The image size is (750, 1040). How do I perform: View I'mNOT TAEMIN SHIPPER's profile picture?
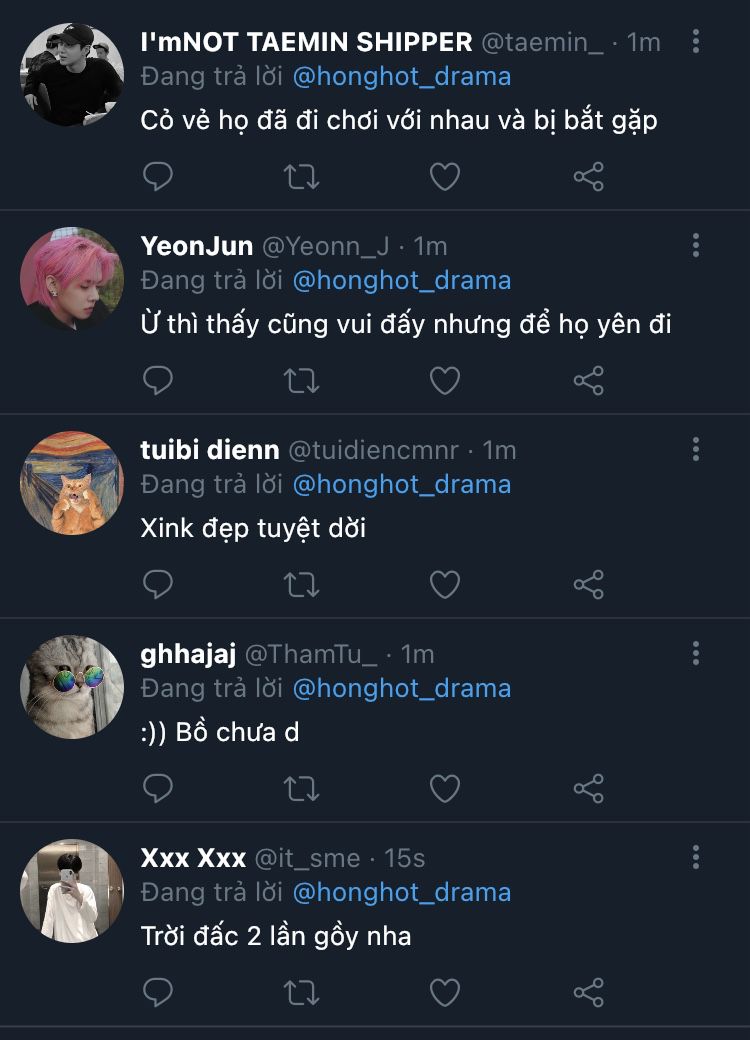tap(72, 75)
